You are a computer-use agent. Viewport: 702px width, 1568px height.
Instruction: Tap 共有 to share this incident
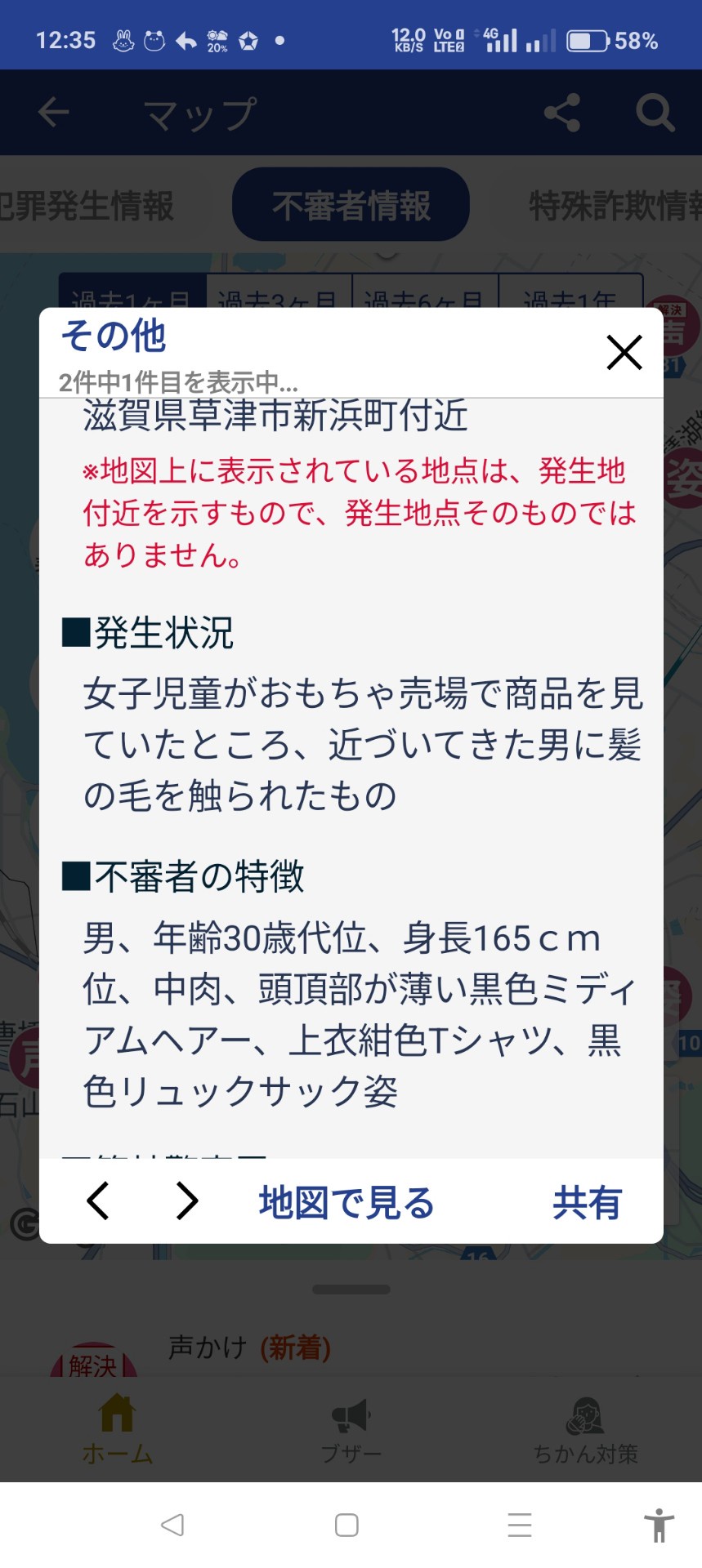pos(588,1202)
